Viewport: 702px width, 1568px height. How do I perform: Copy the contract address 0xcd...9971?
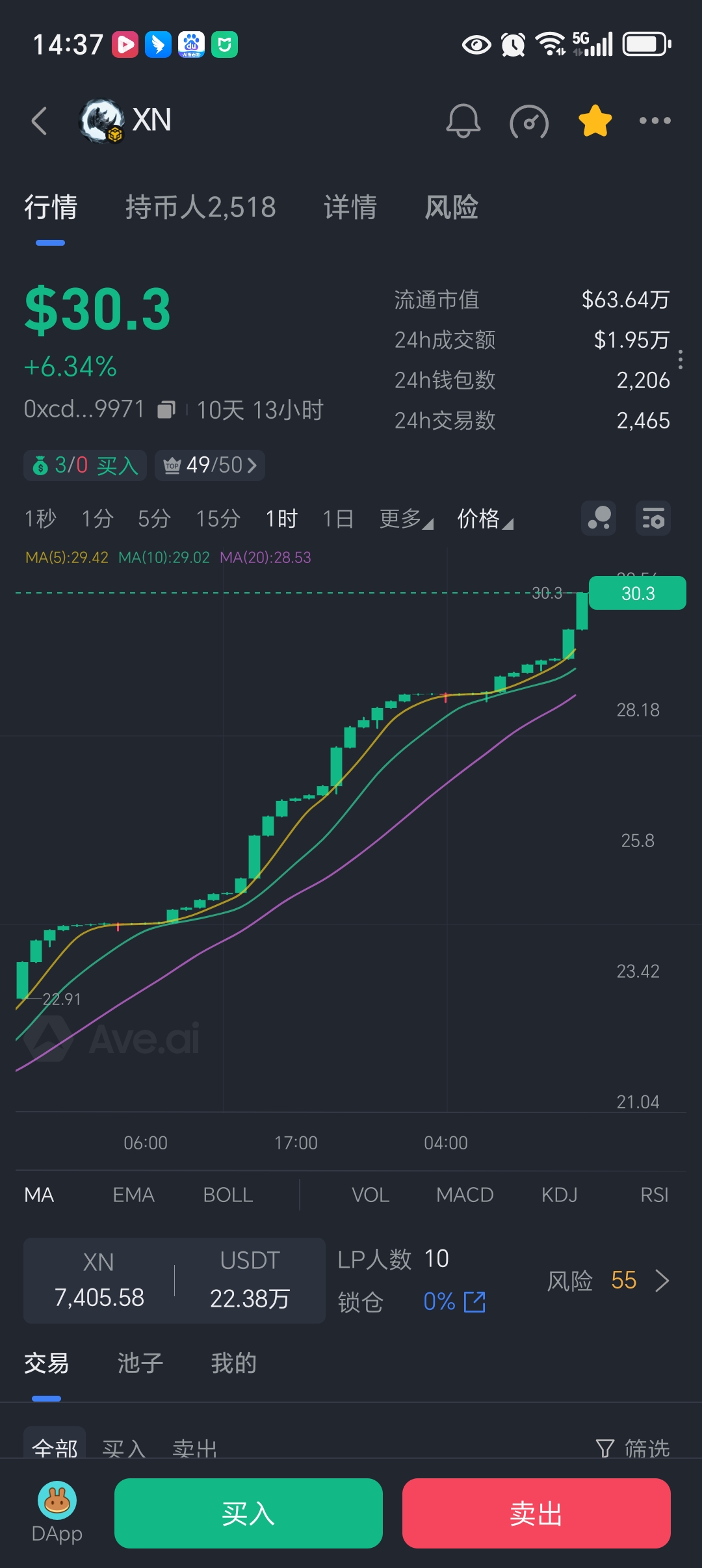pyautogui.click(x=166, y=410)
